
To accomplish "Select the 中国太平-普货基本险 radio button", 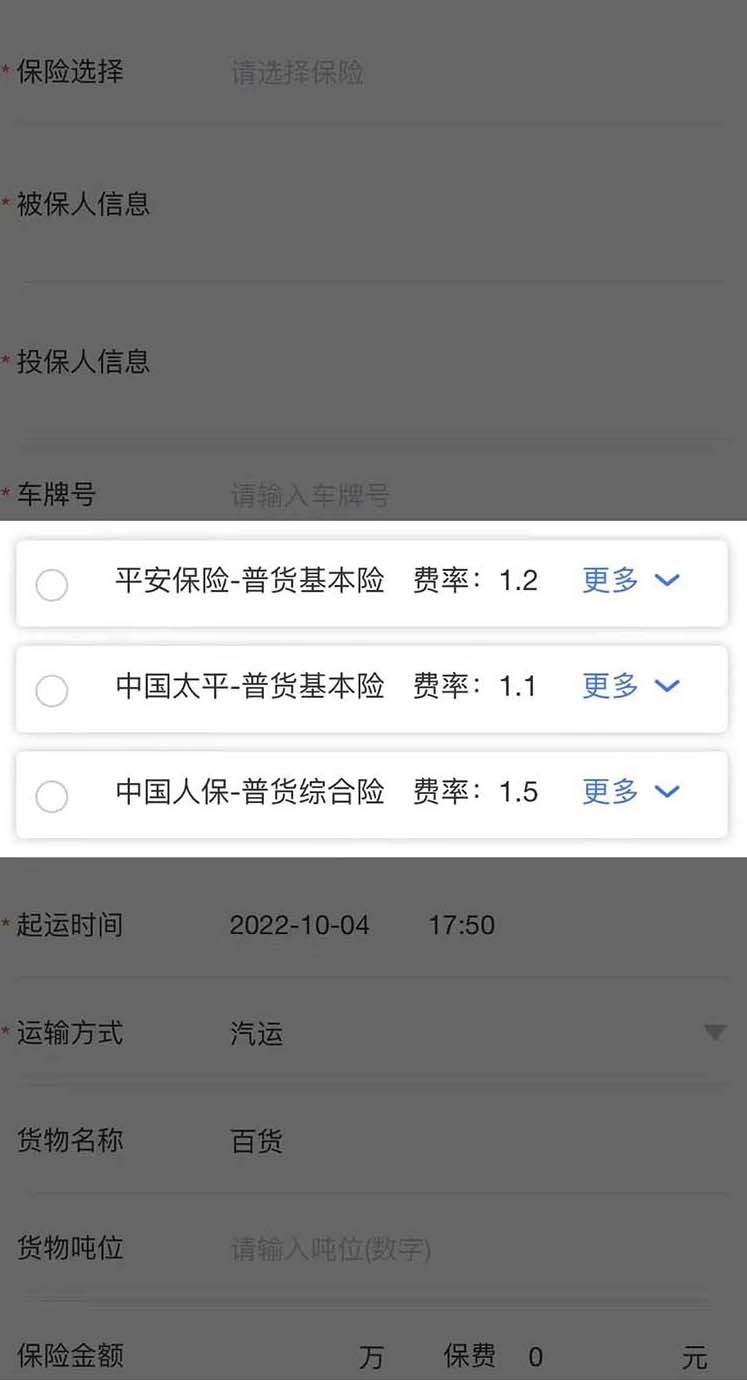I will click(52, 690).
